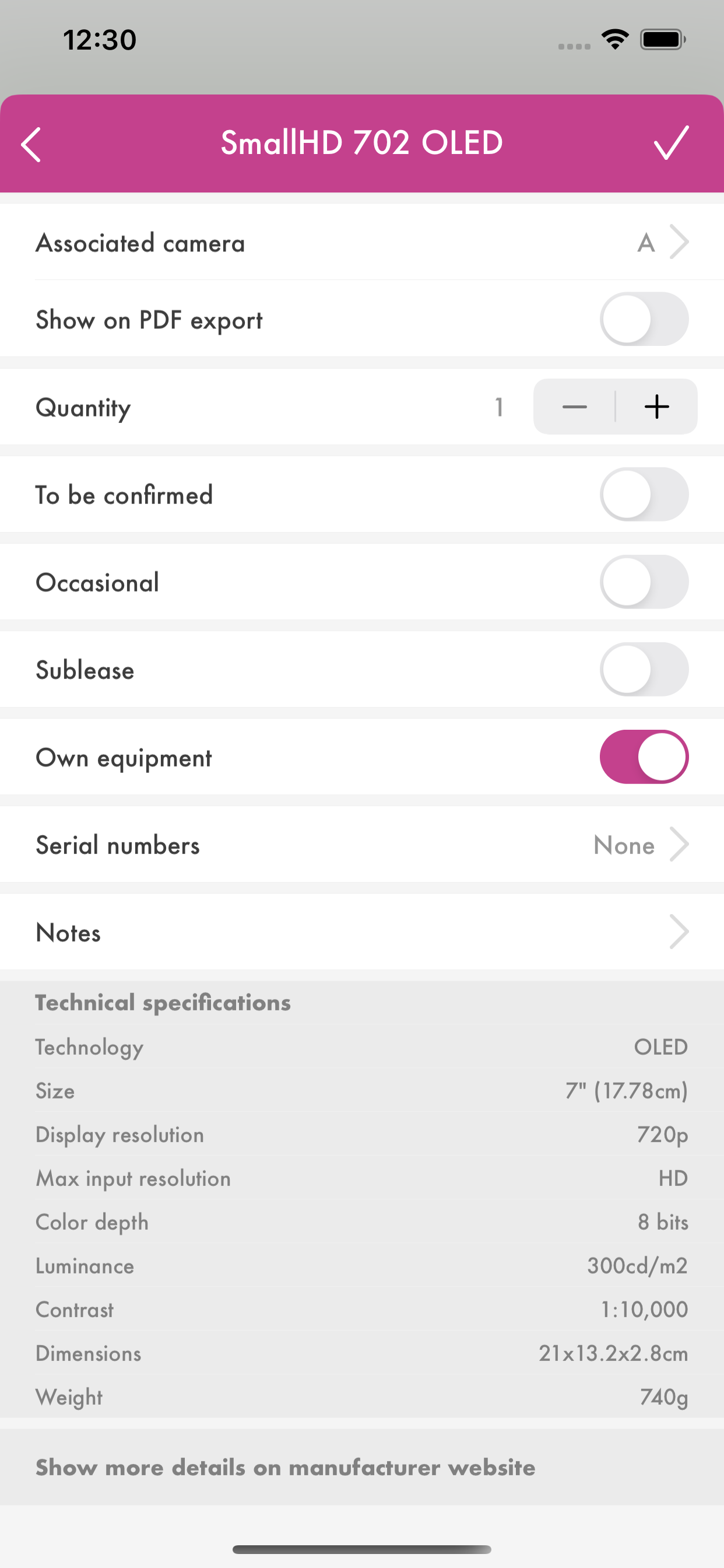
Task: Expand the Serial numbers entry
Action: pos(362,844)
